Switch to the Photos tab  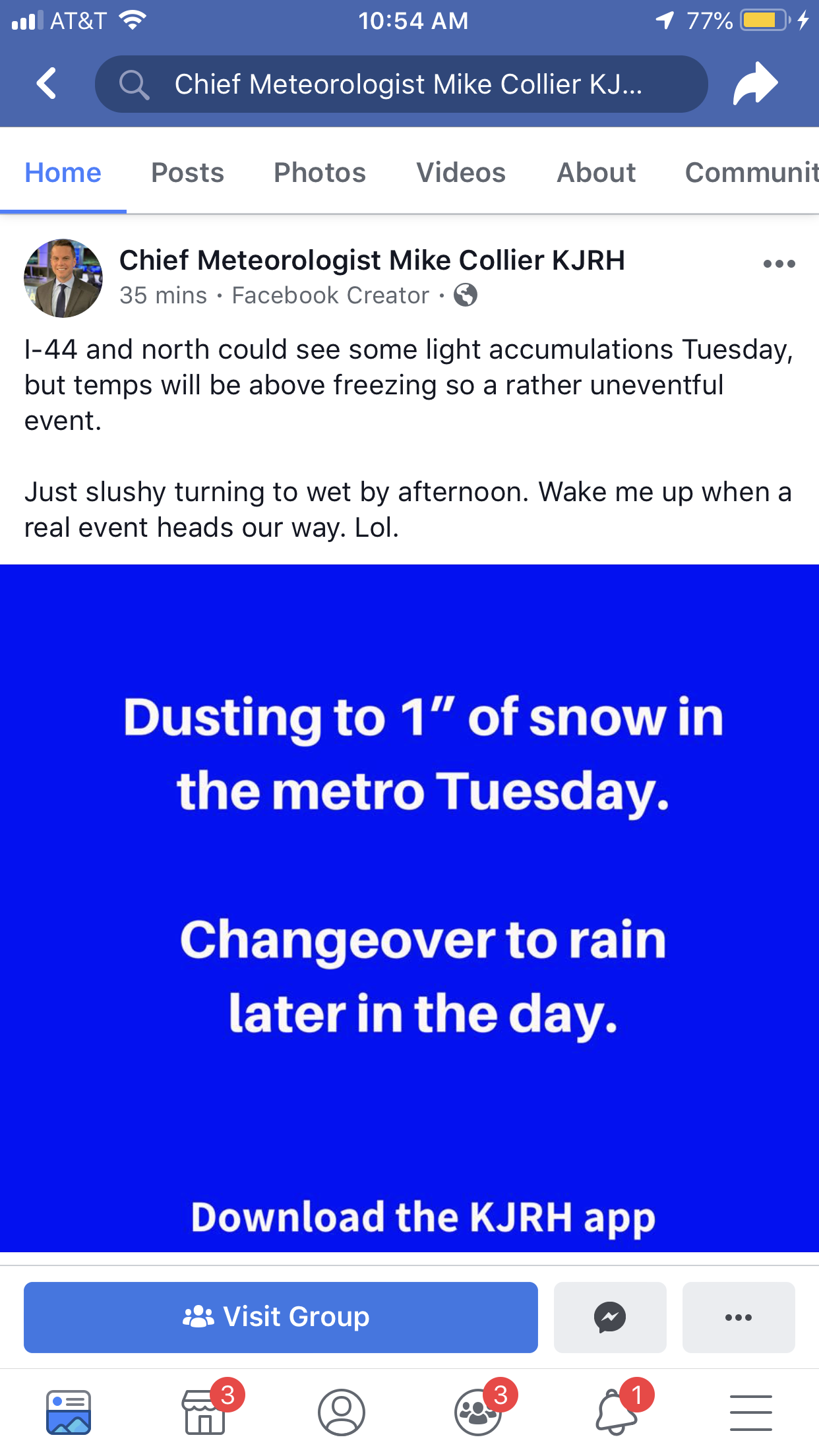(x=320, y=172)
